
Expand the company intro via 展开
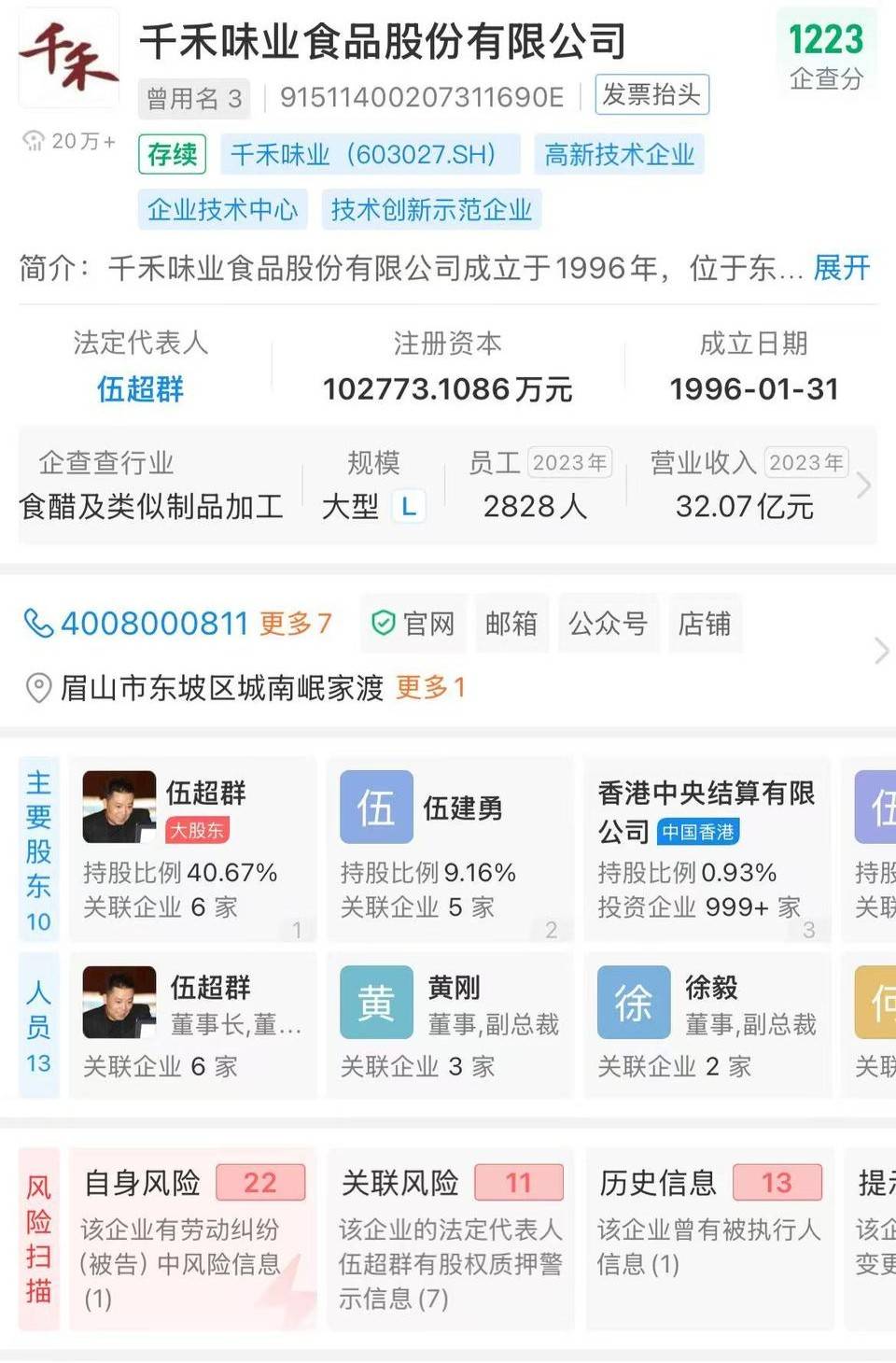(x=839, y=270)
